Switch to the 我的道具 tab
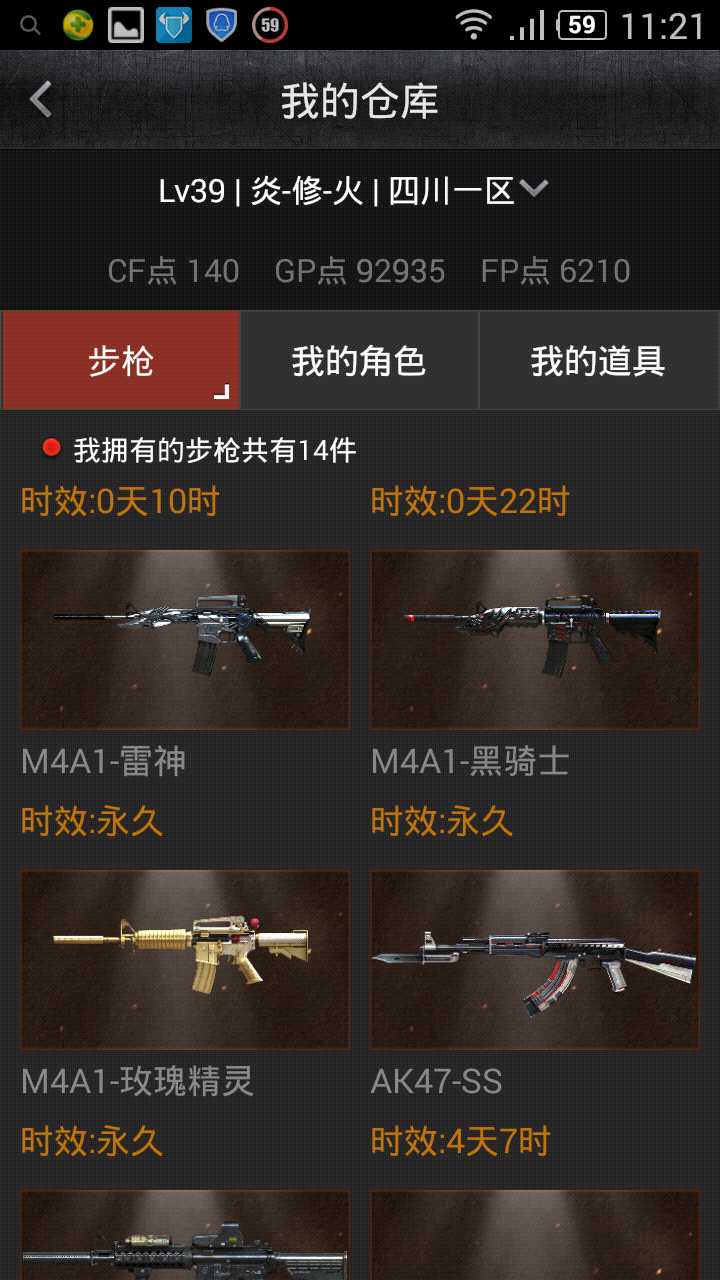 click(598, 360)
